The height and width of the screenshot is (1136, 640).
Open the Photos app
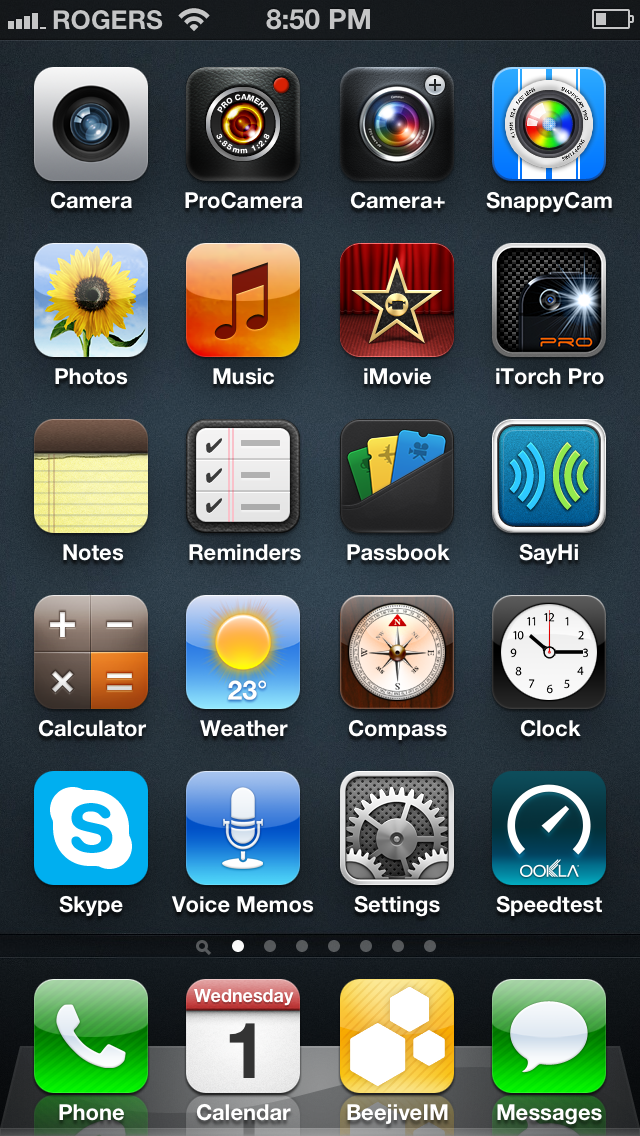[x=91, y=300]
